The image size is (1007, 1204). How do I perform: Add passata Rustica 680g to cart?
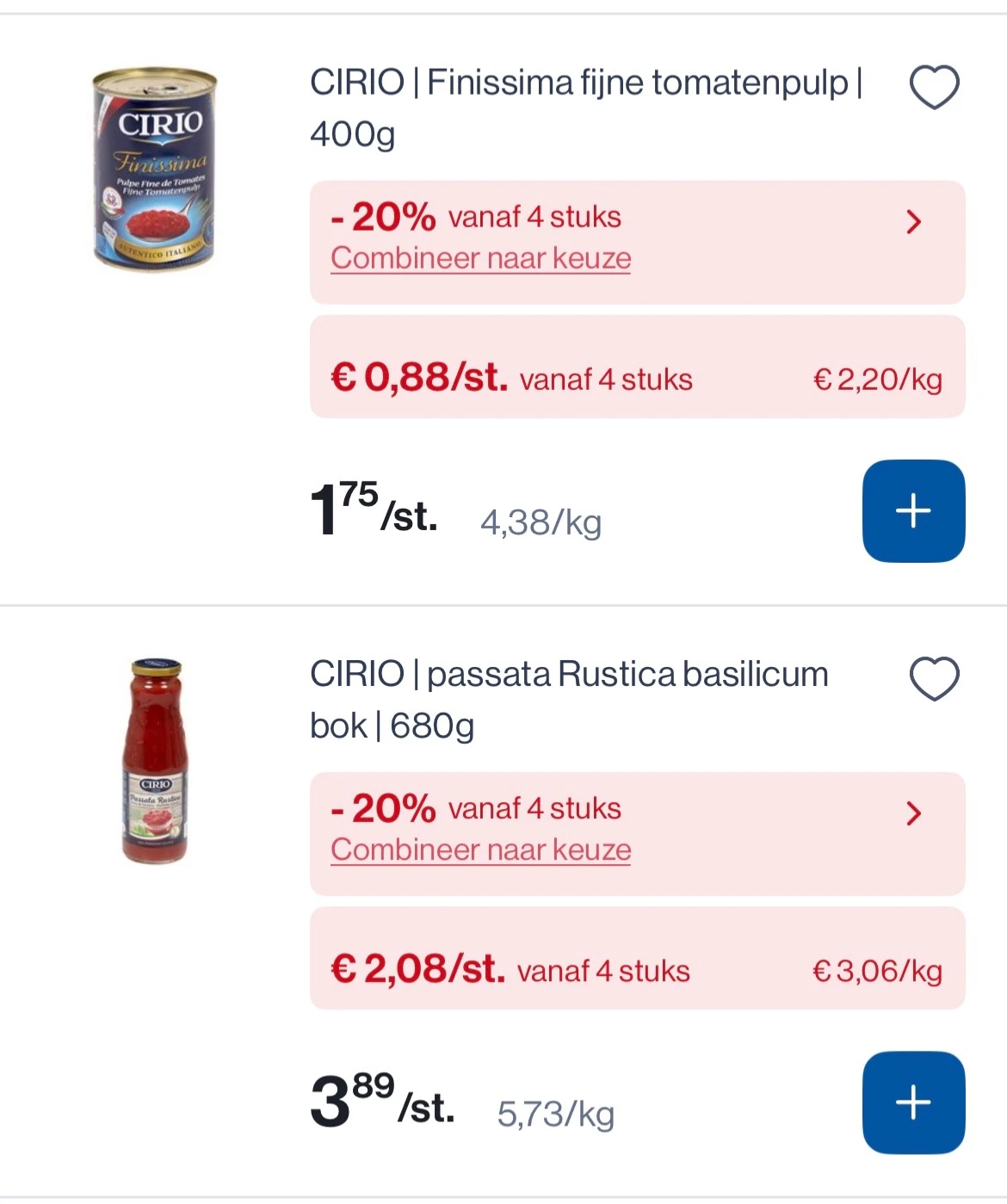[913, 1102]
